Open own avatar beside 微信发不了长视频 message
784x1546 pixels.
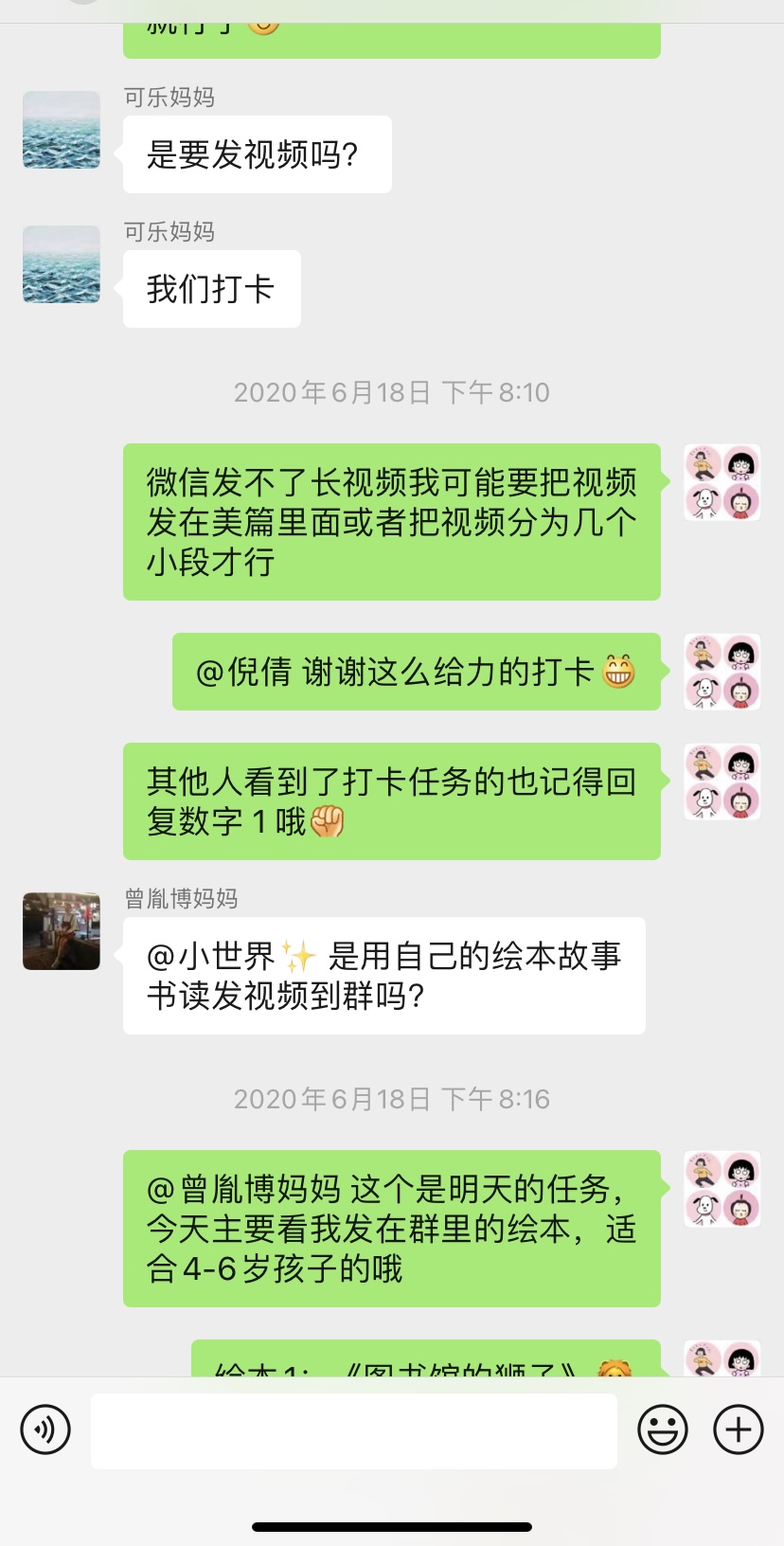pos(722,482)
